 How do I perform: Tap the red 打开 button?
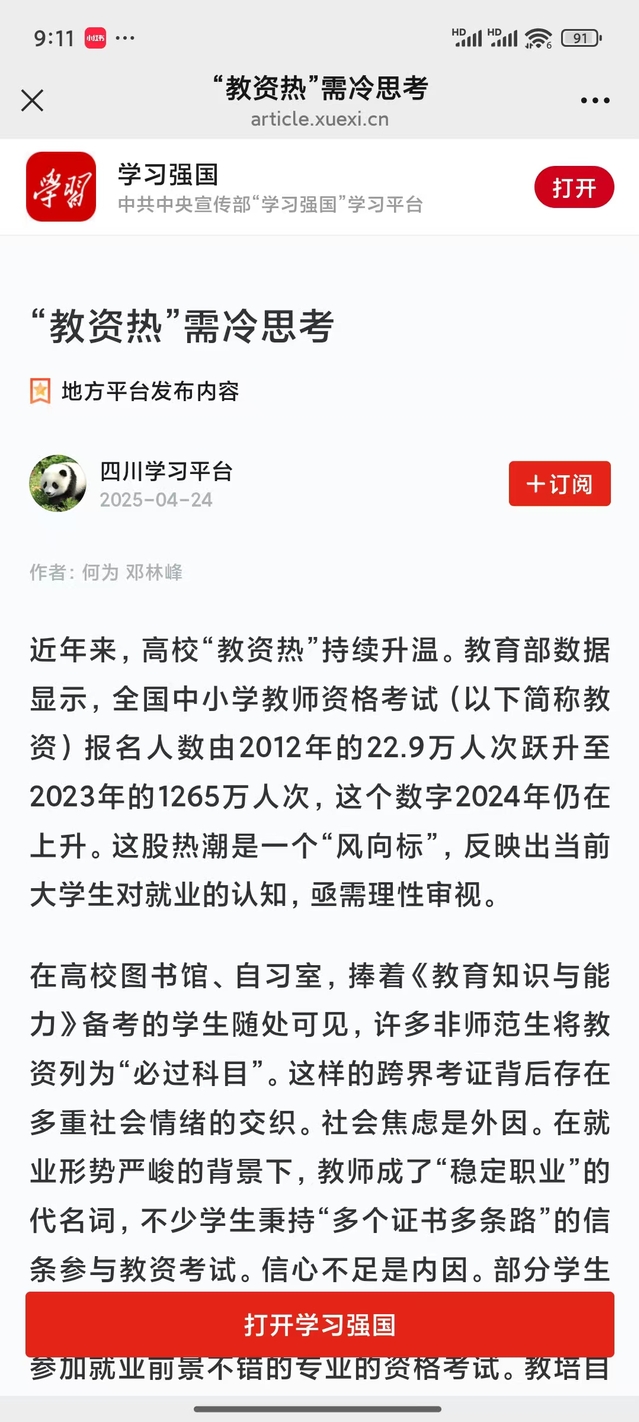tap(574, 187)
